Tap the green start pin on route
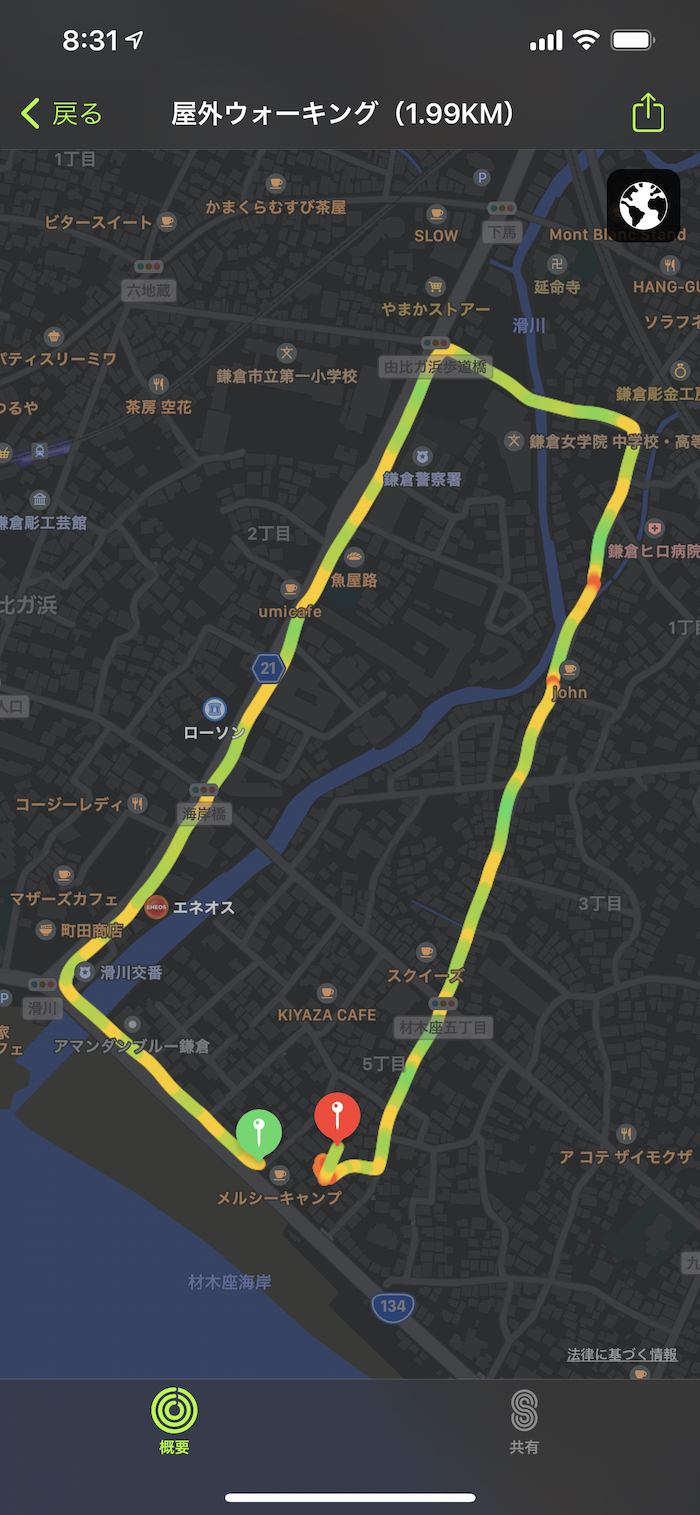The image size is (700, 1515). (259, 1133)
